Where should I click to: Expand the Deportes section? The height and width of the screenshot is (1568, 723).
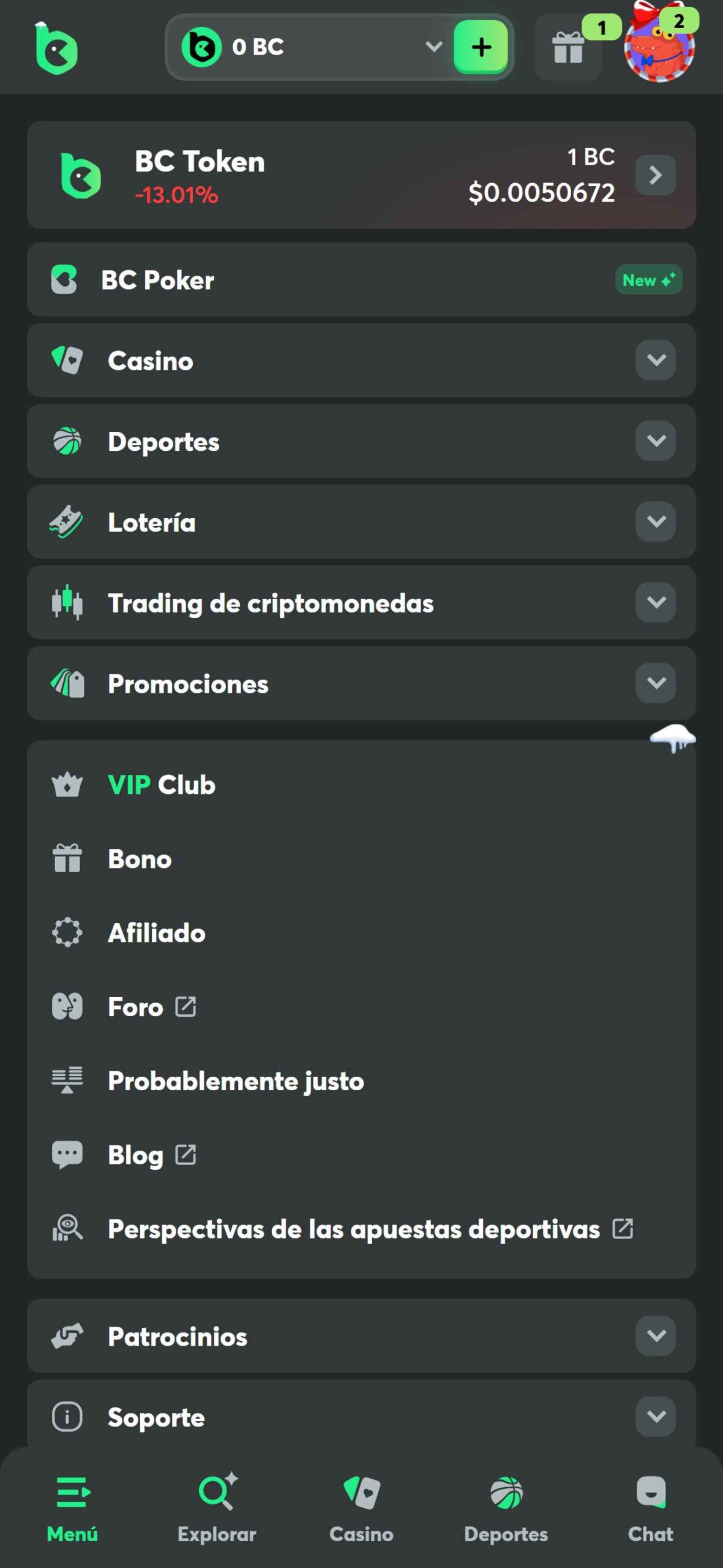[655, 441]
